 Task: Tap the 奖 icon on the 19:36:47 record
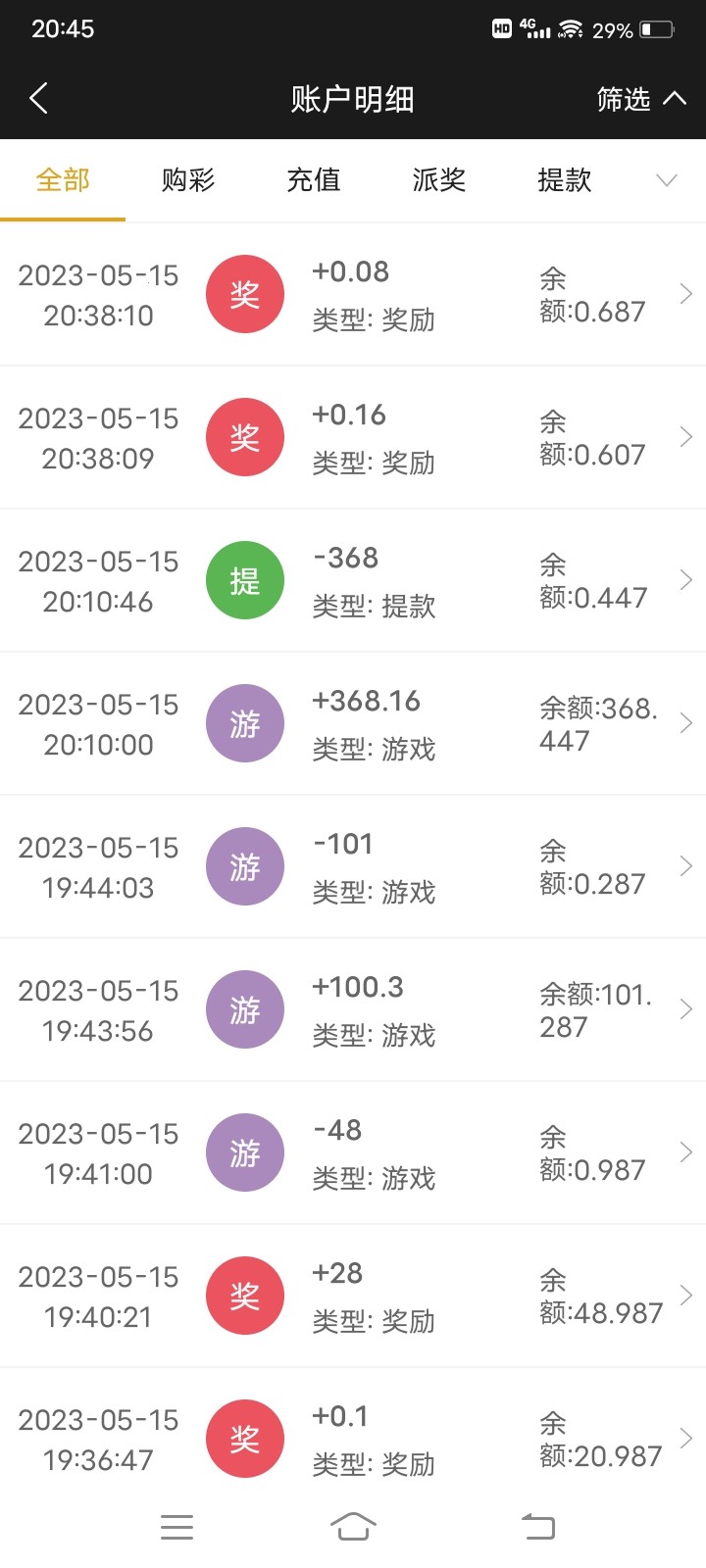(244, 1438)
